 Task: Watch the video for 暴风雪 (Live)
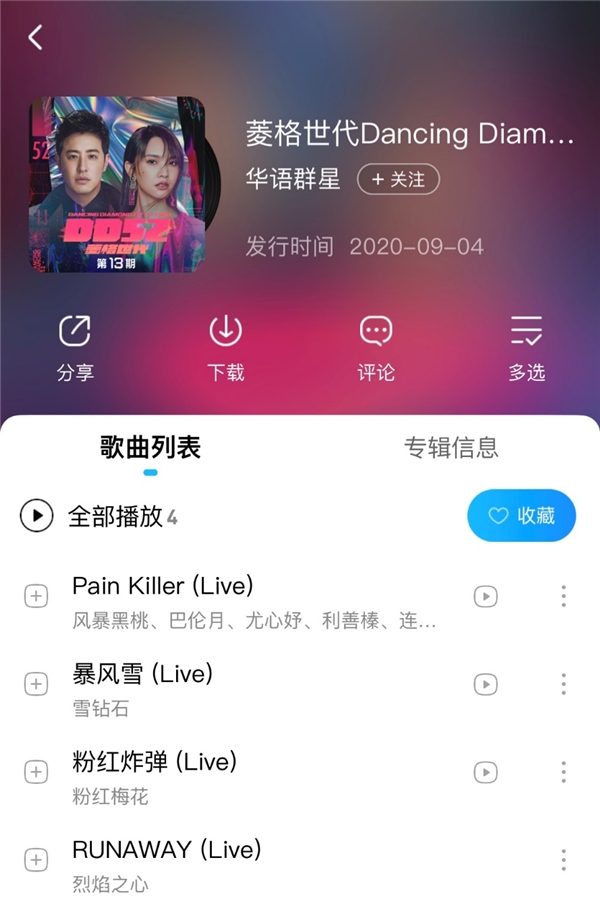(485, 684)
